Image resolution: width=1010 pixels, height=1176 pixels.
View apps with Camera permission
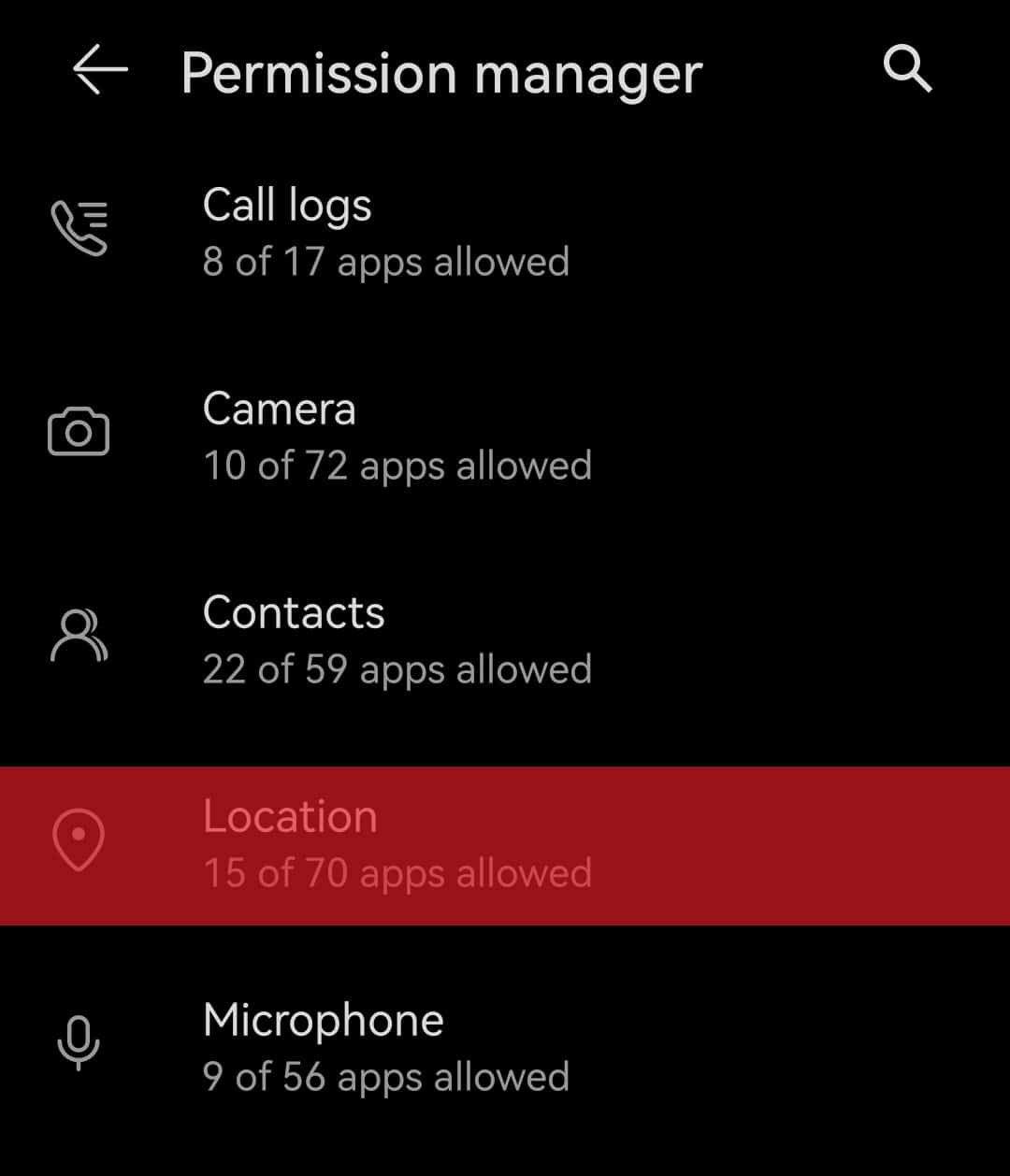[397, 436]
